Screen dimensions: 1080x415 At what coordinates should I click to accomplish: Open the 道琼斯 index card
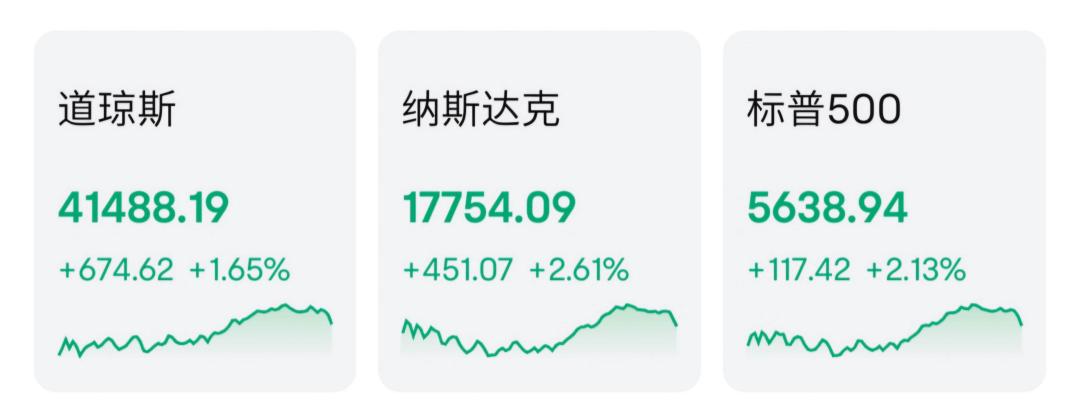(x=195, y=210)
